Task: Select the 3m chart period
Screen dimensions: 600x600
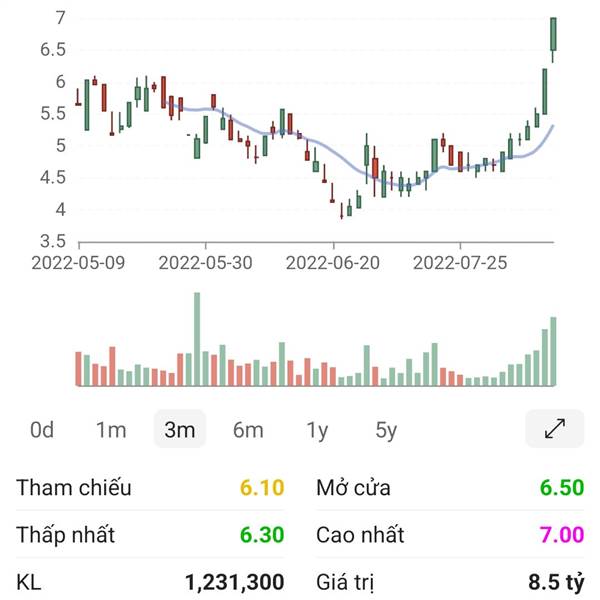Action: click(x=180, y=429)
